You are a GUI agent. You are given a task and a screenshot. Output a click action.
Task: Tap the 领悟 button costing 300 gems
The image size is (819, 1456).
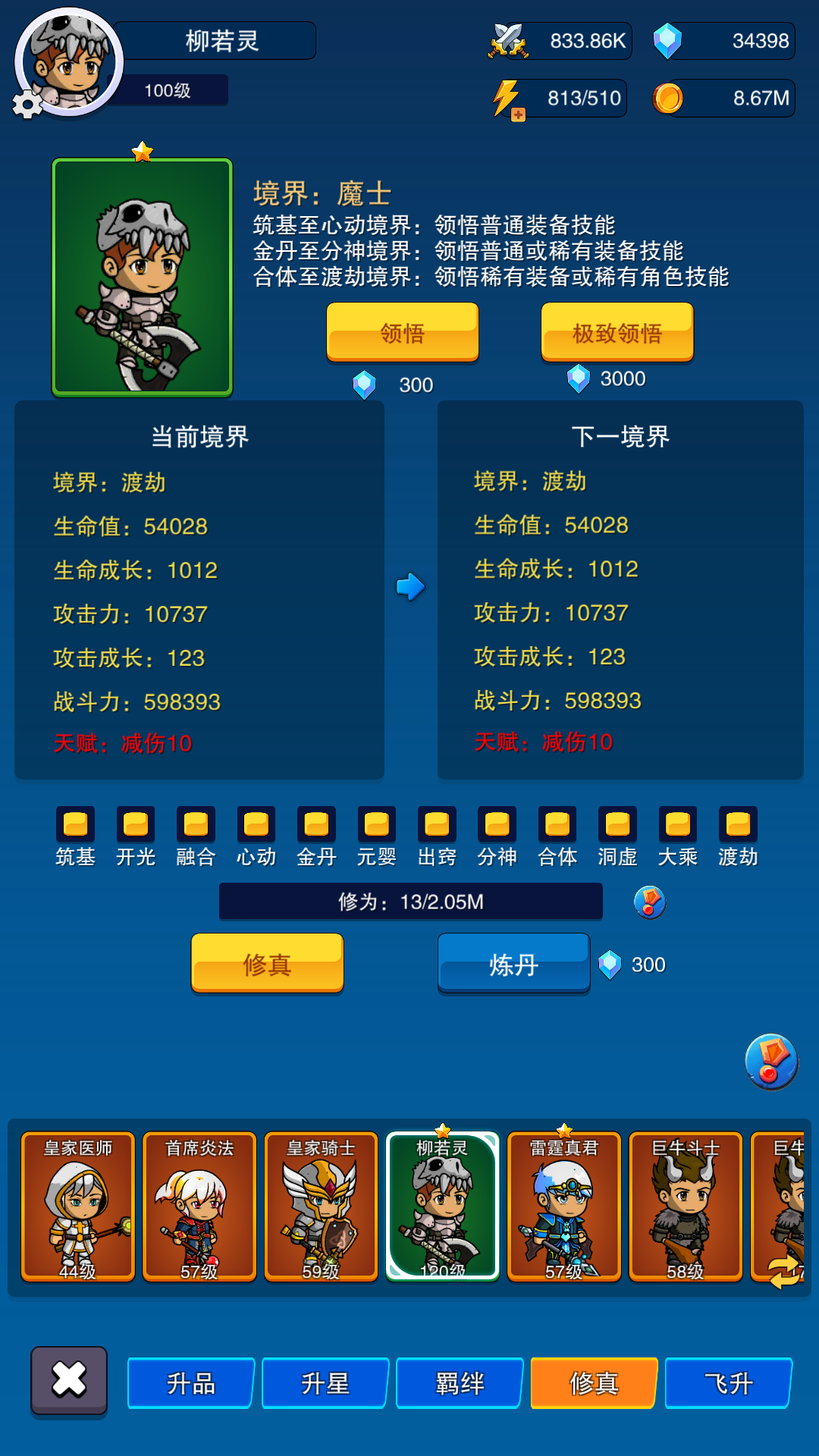click(x=402, y=332)
